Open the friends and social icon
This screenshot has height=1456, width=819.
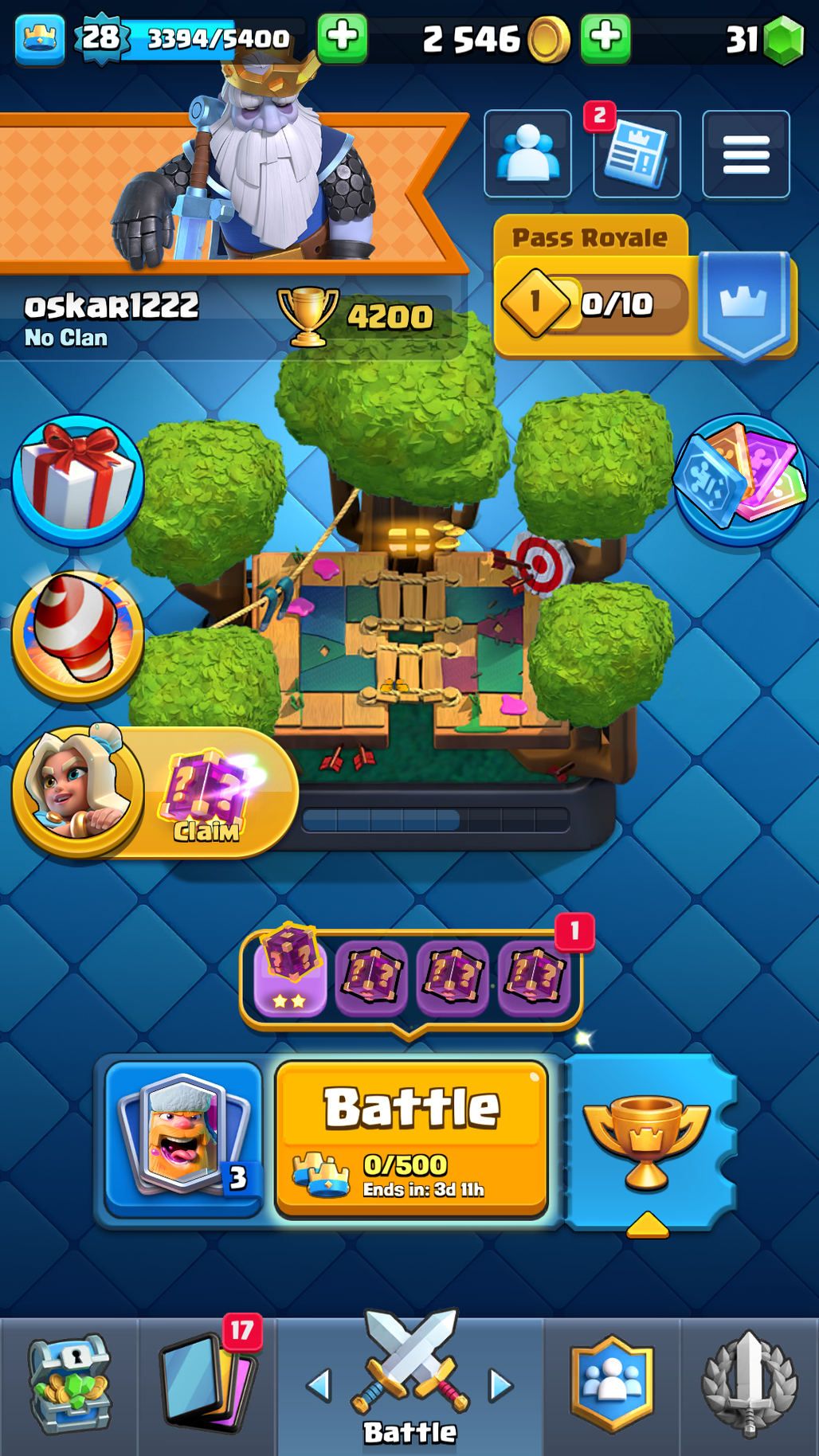click(x=527, y=154)
